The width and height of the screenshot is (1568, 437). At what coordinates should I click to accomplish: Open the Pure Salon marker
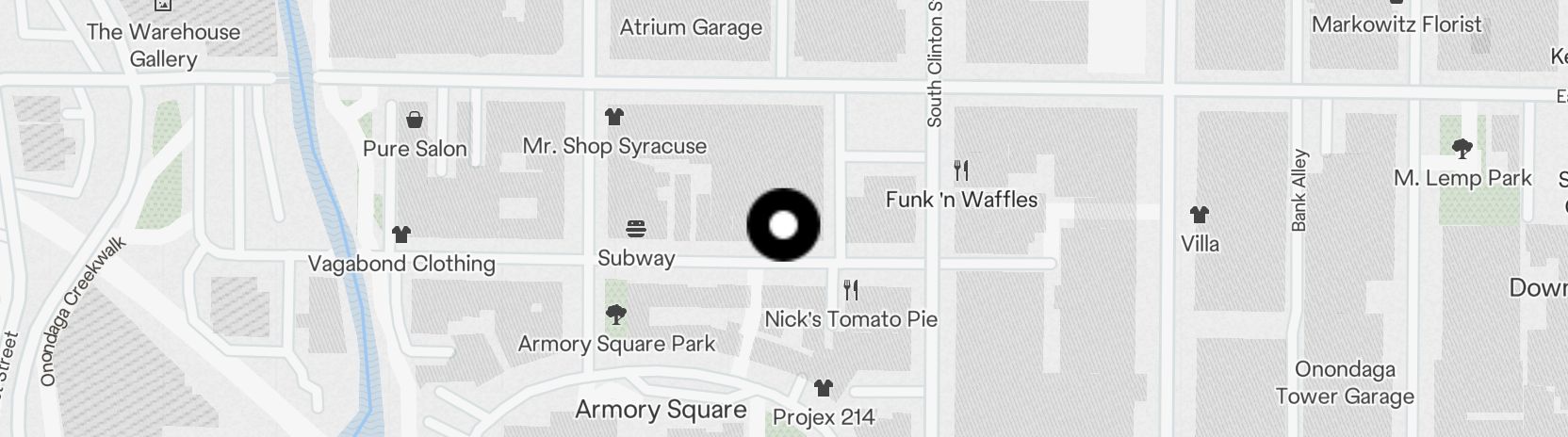click(x=415, y=121)
